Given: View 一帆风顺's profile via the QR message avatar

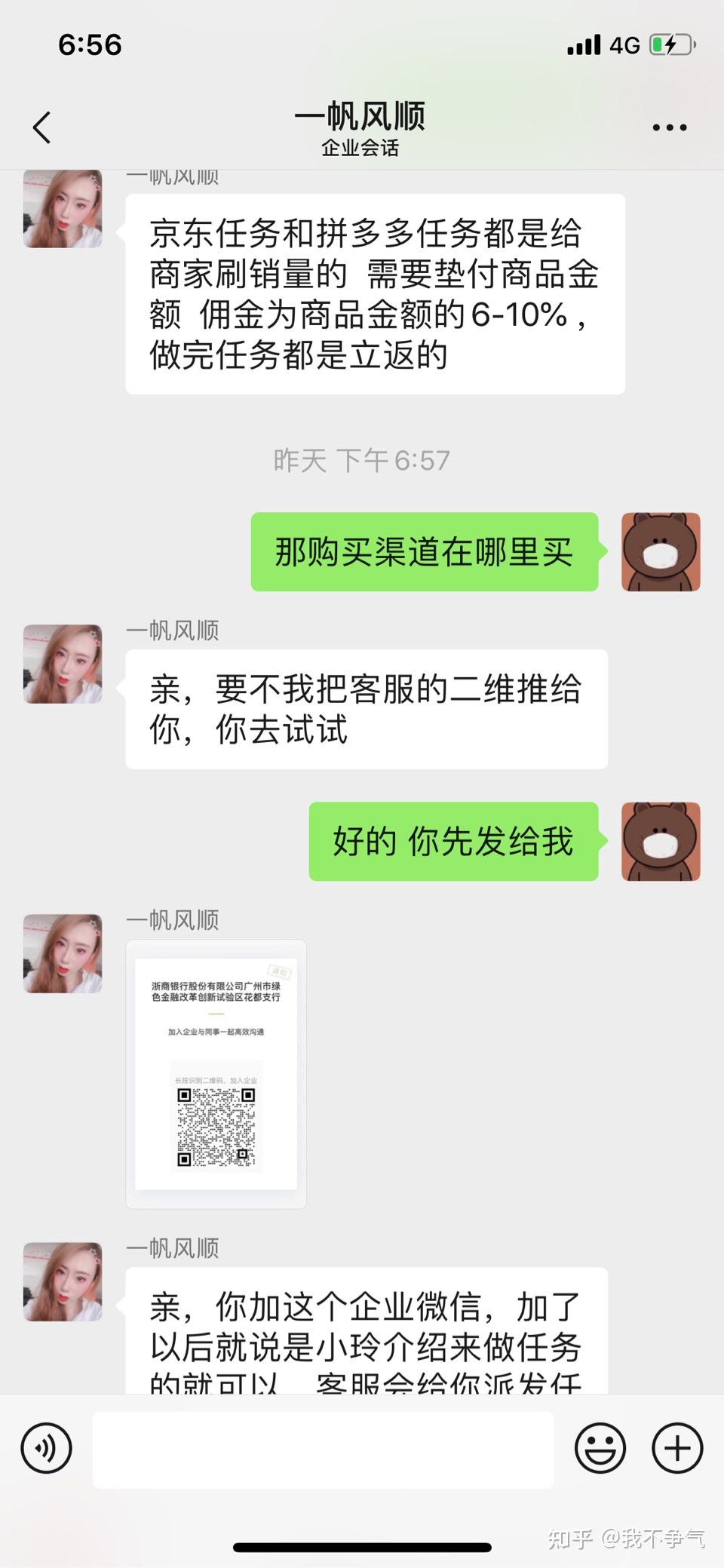Looking at the screenshot, I should 63,953.
